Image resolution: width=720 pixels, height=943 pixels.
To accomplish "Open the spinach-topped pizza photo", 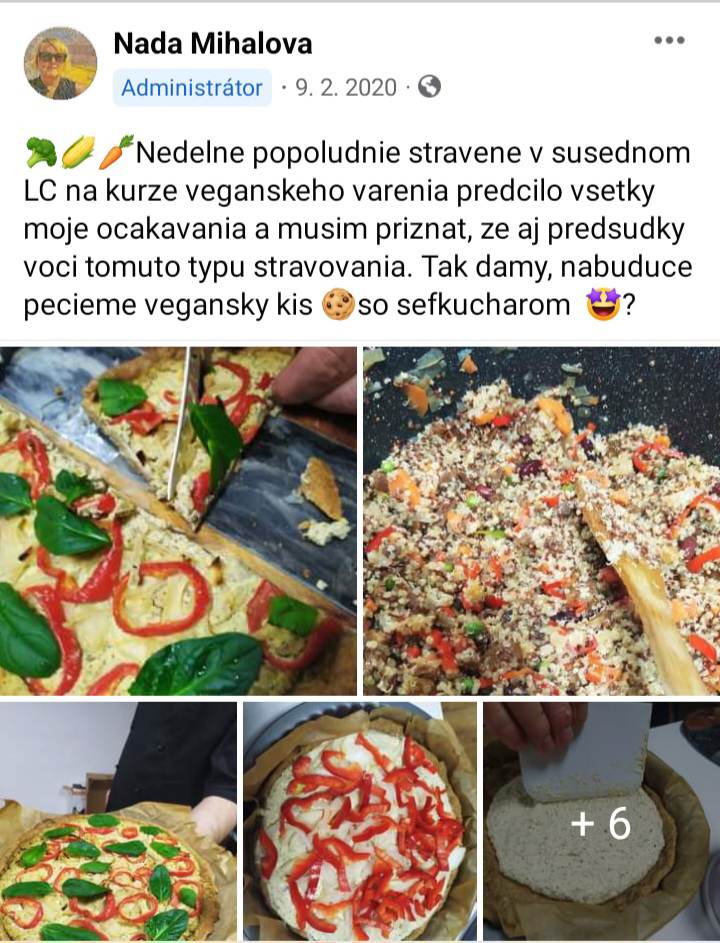I will 118,822.
